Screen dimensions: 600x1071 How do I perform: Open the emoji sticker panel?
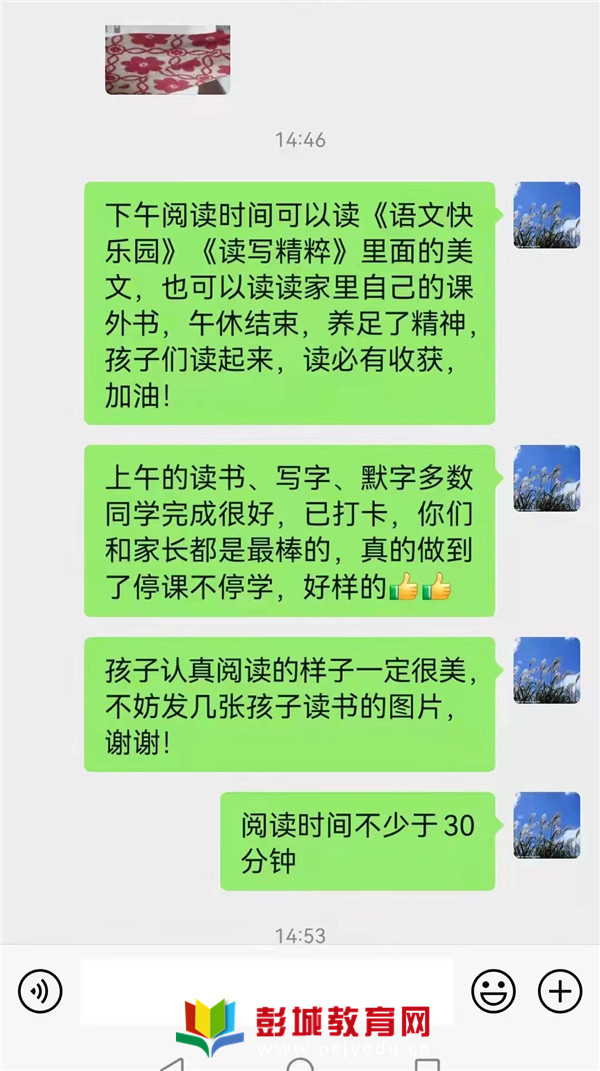[x=493, y=991]
